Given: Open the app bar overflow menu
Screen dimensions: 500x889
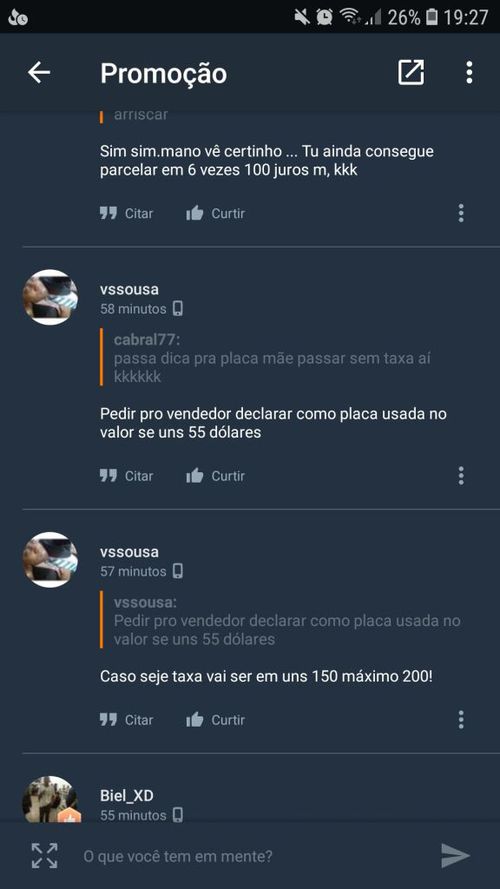Looking at the screenshot, I should 469,73.
